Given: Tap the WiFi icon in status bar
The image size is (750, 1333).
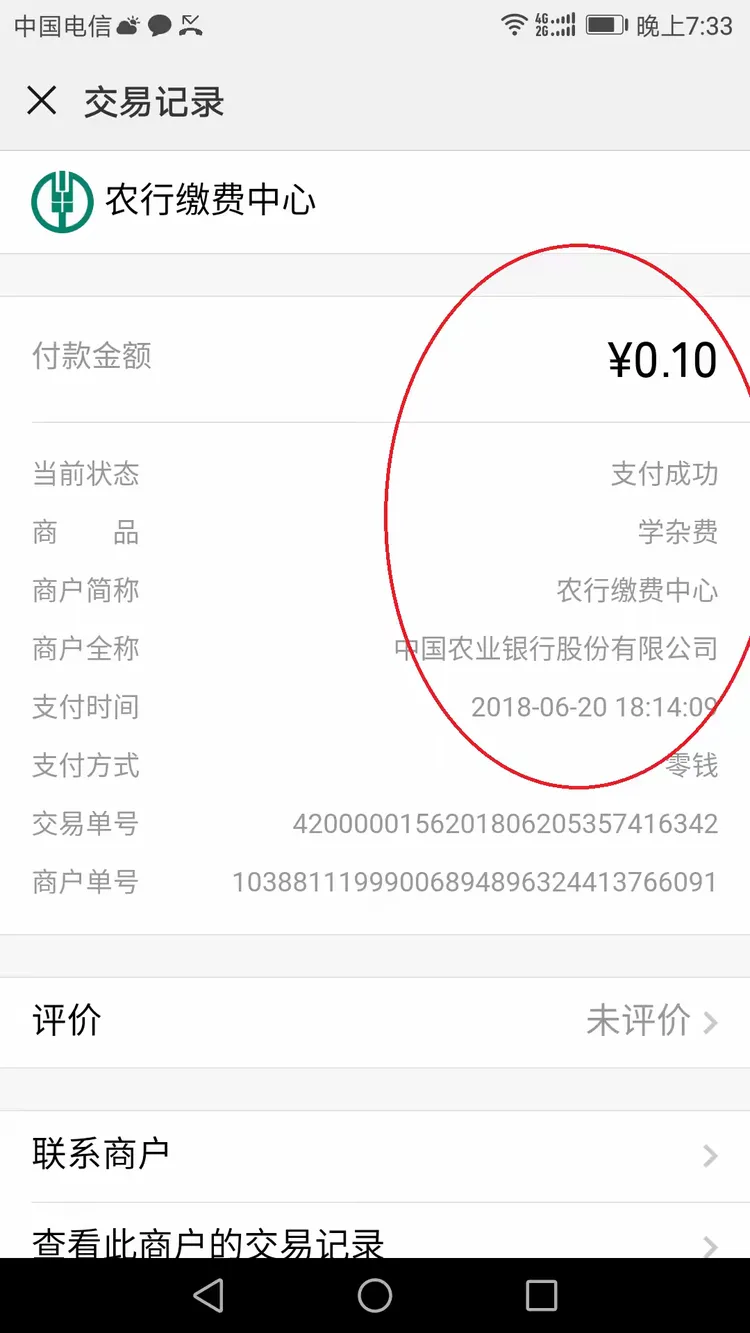Looking at the screenshot, I should pos(513,23).
